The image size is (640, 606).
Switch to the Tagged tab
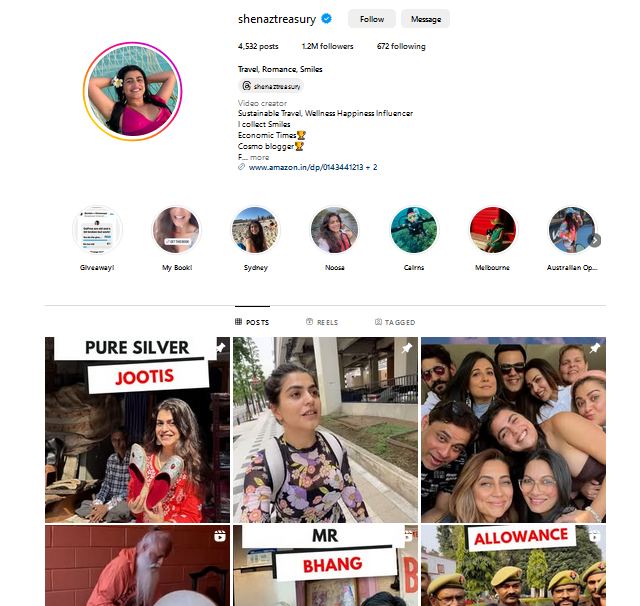(x=395, y=323)
